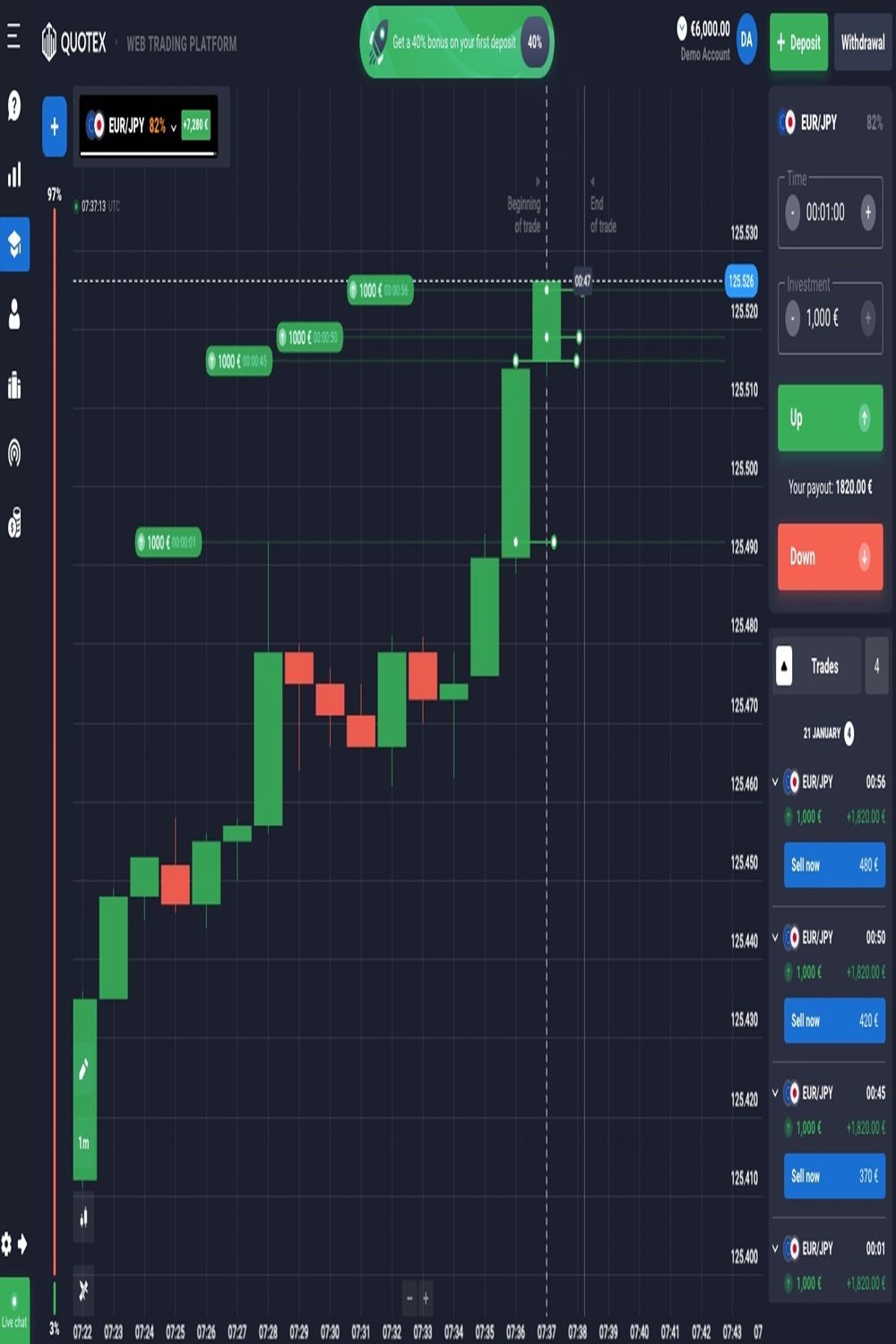
Task: Open the Withdrawal page
Action: 863,42
